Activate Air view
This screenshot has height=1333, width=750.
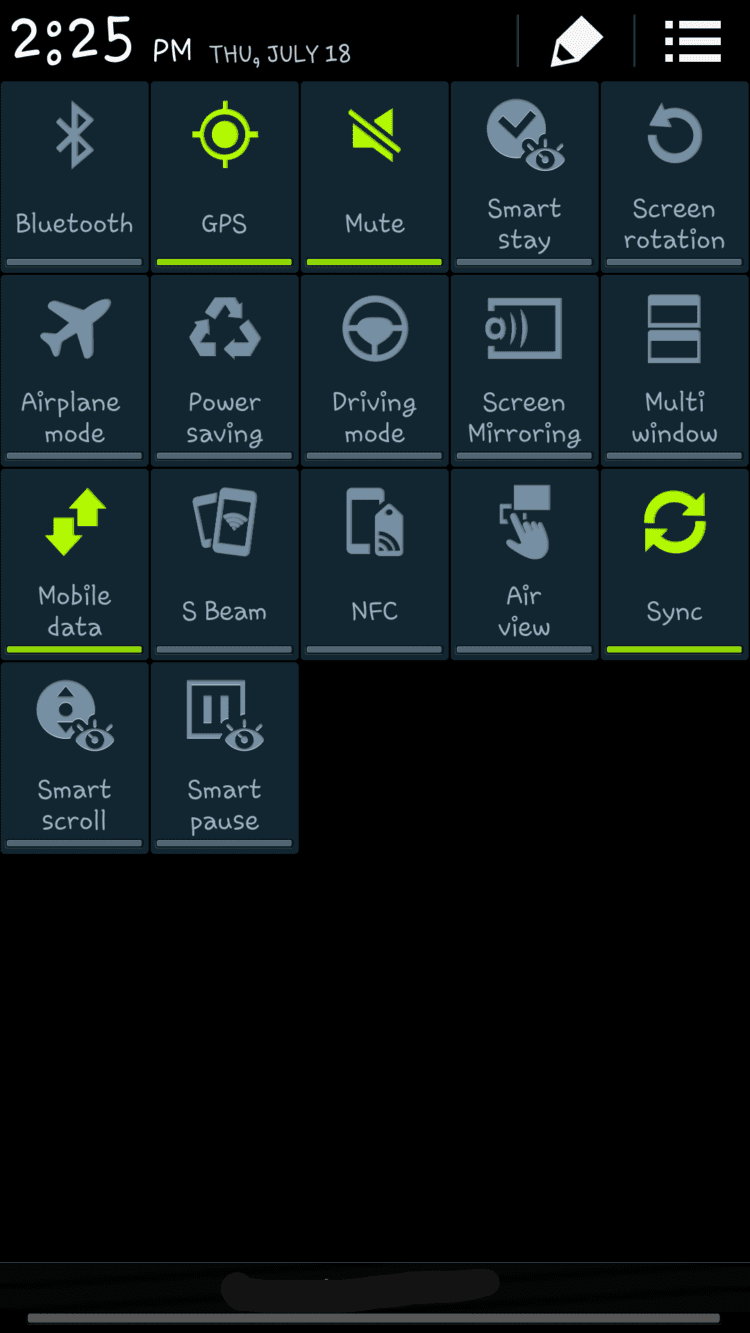[525, 563]
